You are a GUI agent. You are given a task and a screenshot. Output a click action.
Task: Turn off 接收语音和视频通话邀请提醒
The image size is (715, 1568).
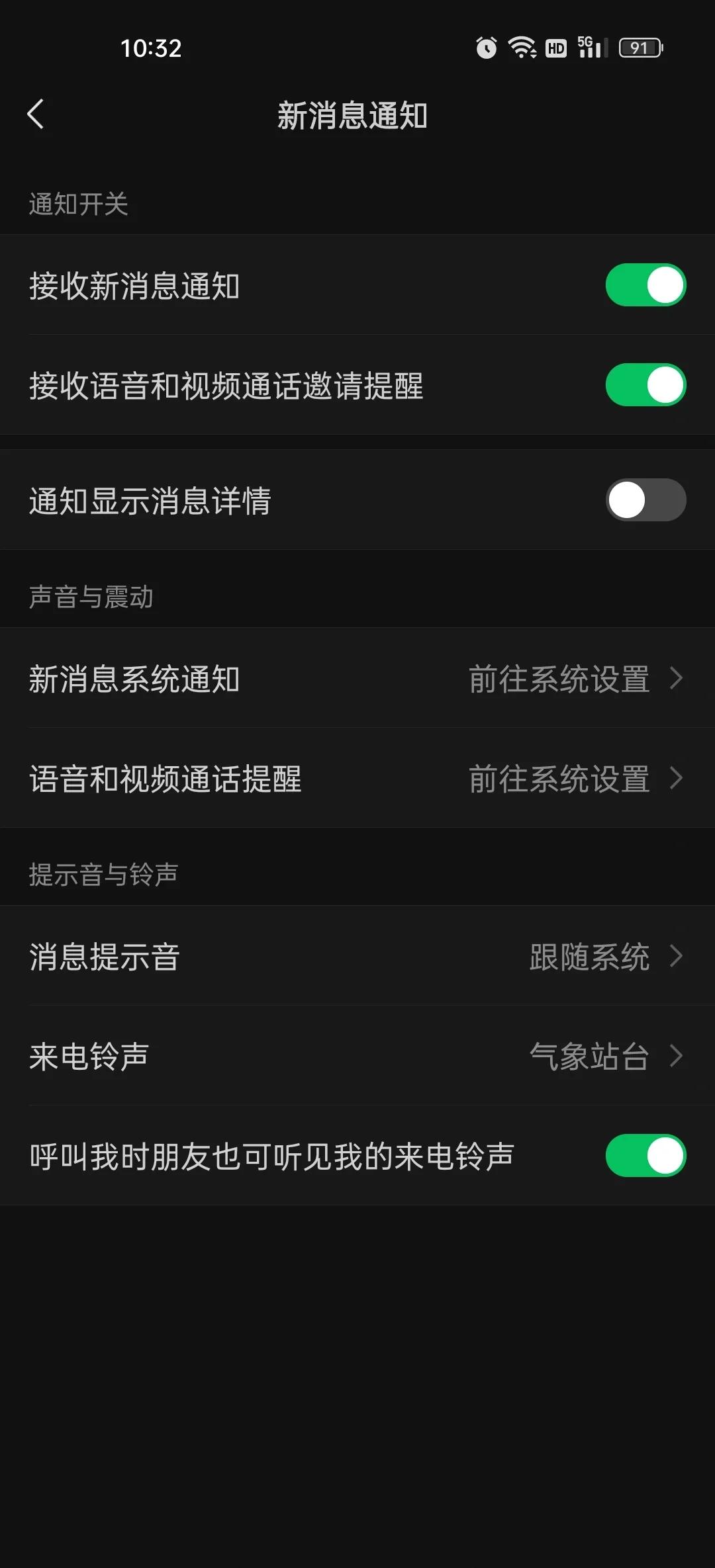pos(645,386)
